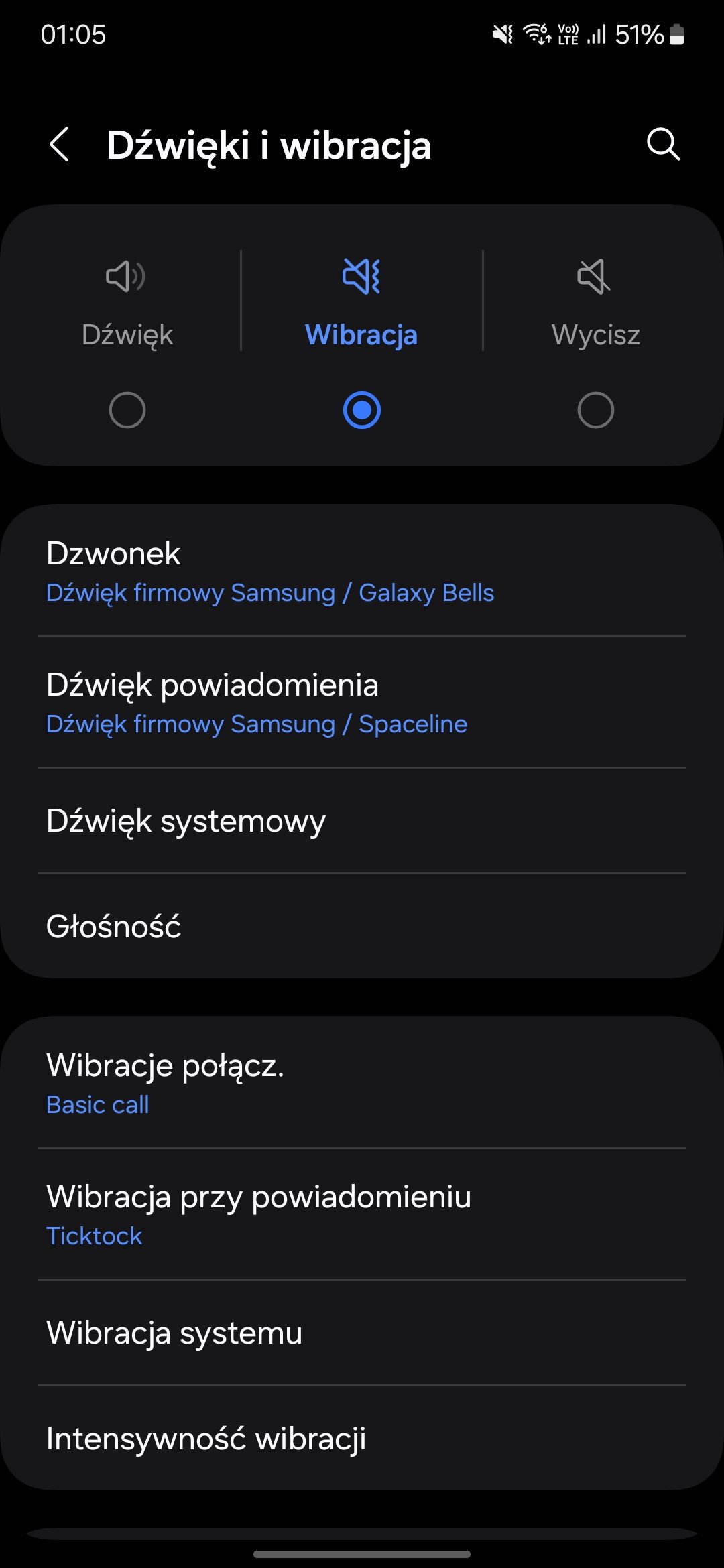Go back from Dźwięki i wibracja
The width and height of the screenshot is (724, 1568).
click(60, 144)
